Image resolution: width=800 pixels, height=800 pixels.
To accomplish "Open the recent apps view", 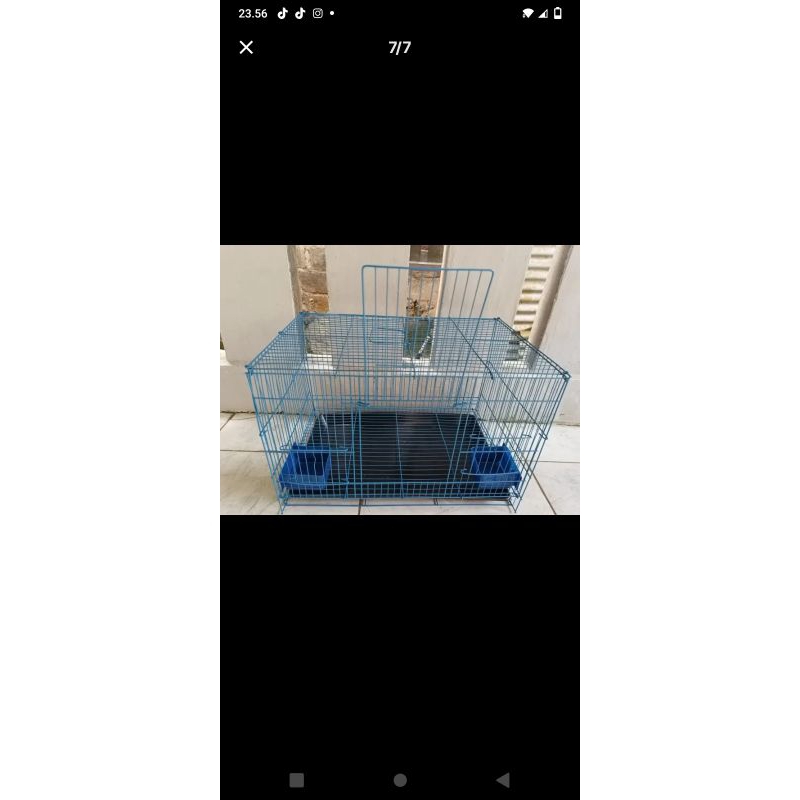I will click(297, 780).
